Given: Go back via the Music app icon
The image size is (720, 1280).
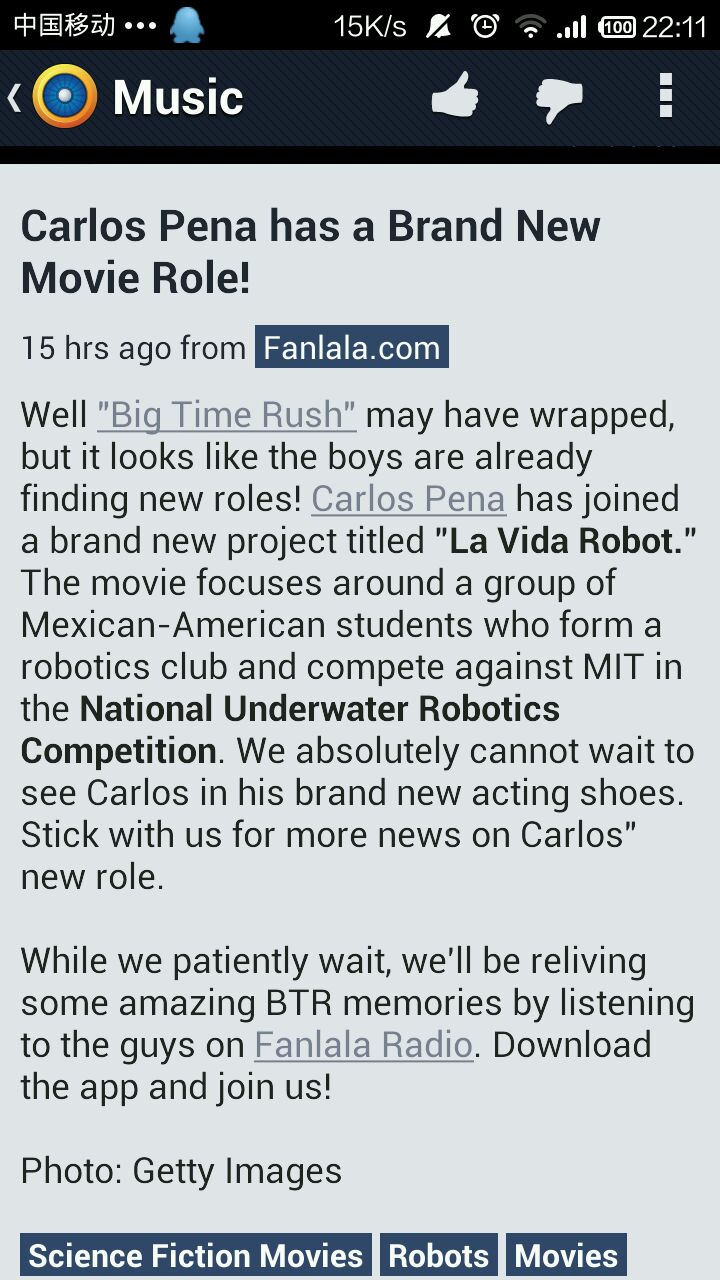Looking at the screenshot, I should click(64, 97).
